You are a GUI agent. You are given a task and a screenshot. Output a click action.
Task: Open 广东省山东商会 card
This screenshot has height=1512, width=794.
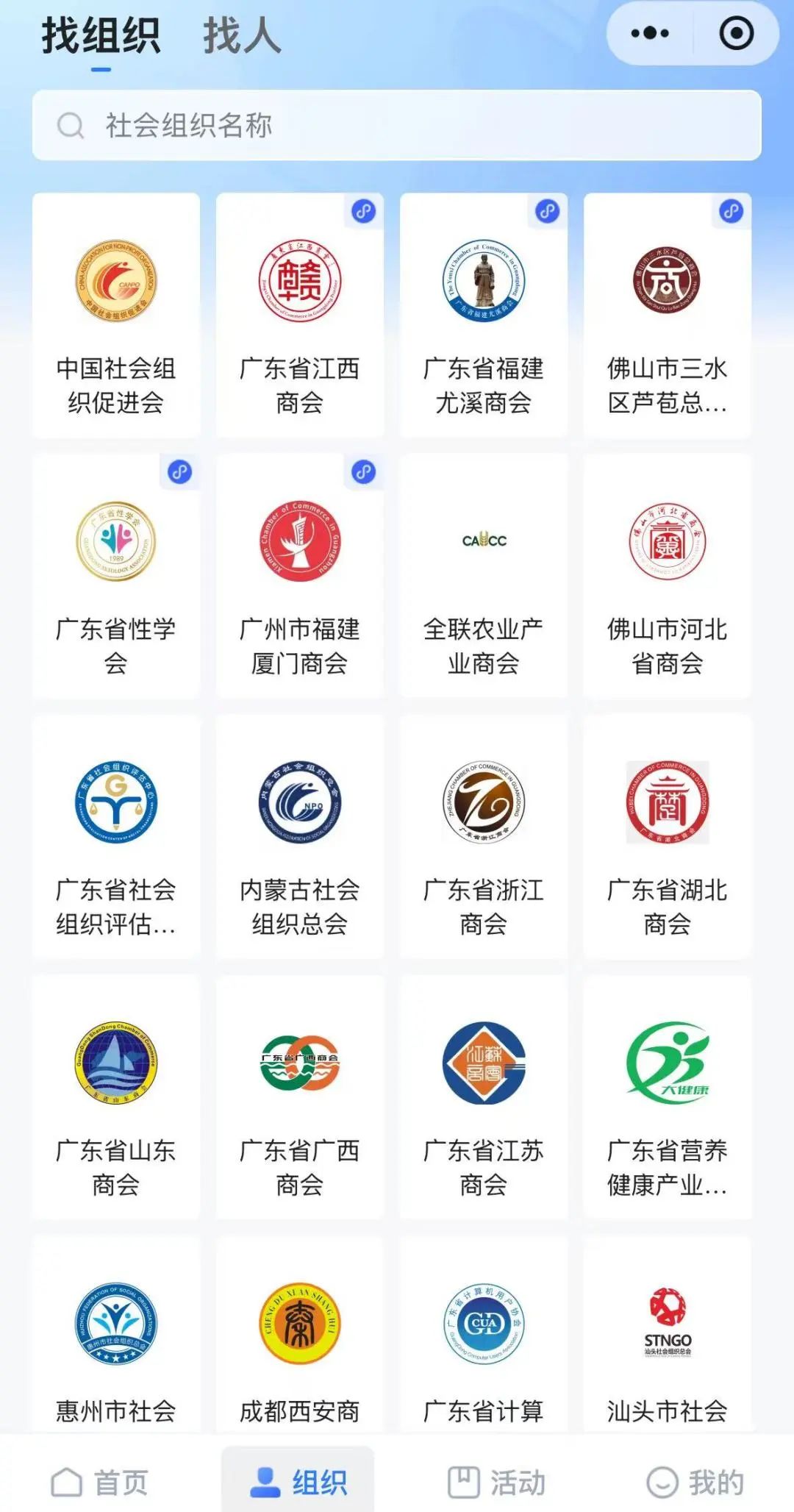click(116, 1097)
